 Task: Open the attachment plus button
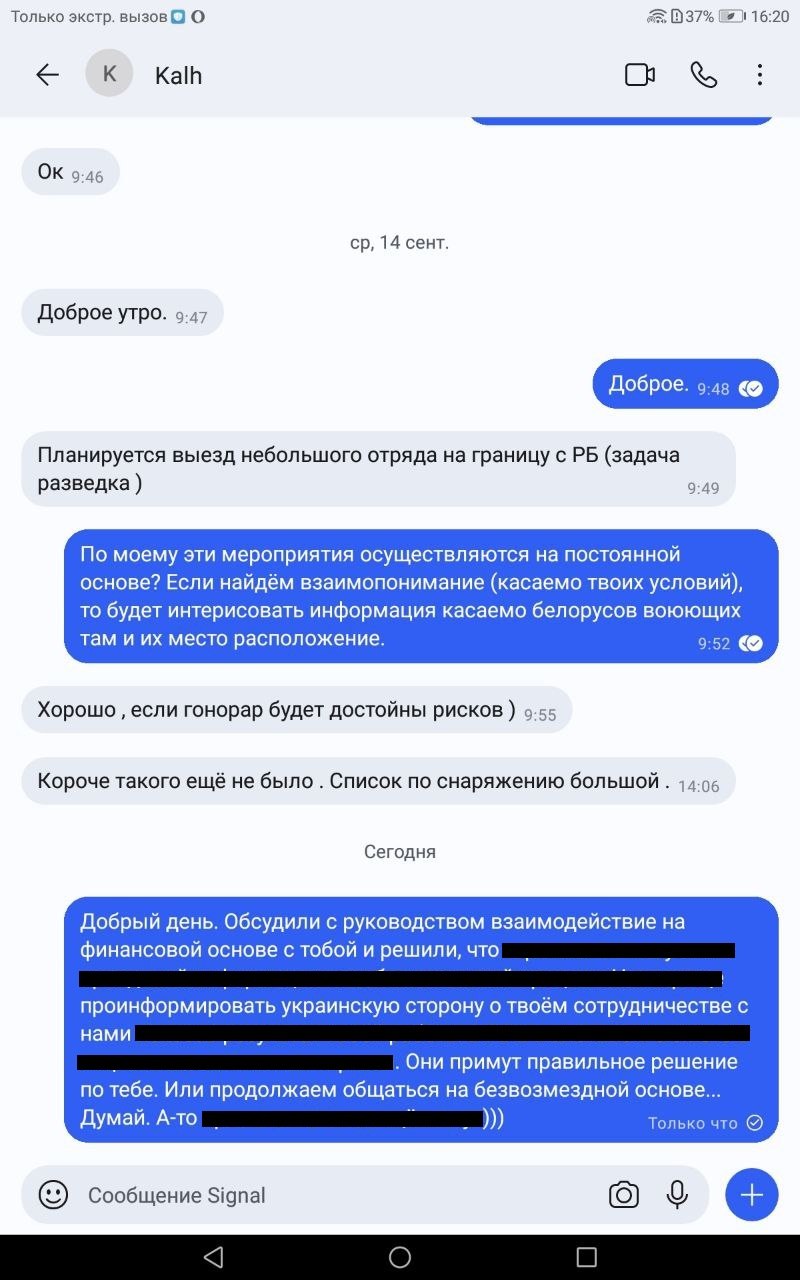[x=751, y=1194]
